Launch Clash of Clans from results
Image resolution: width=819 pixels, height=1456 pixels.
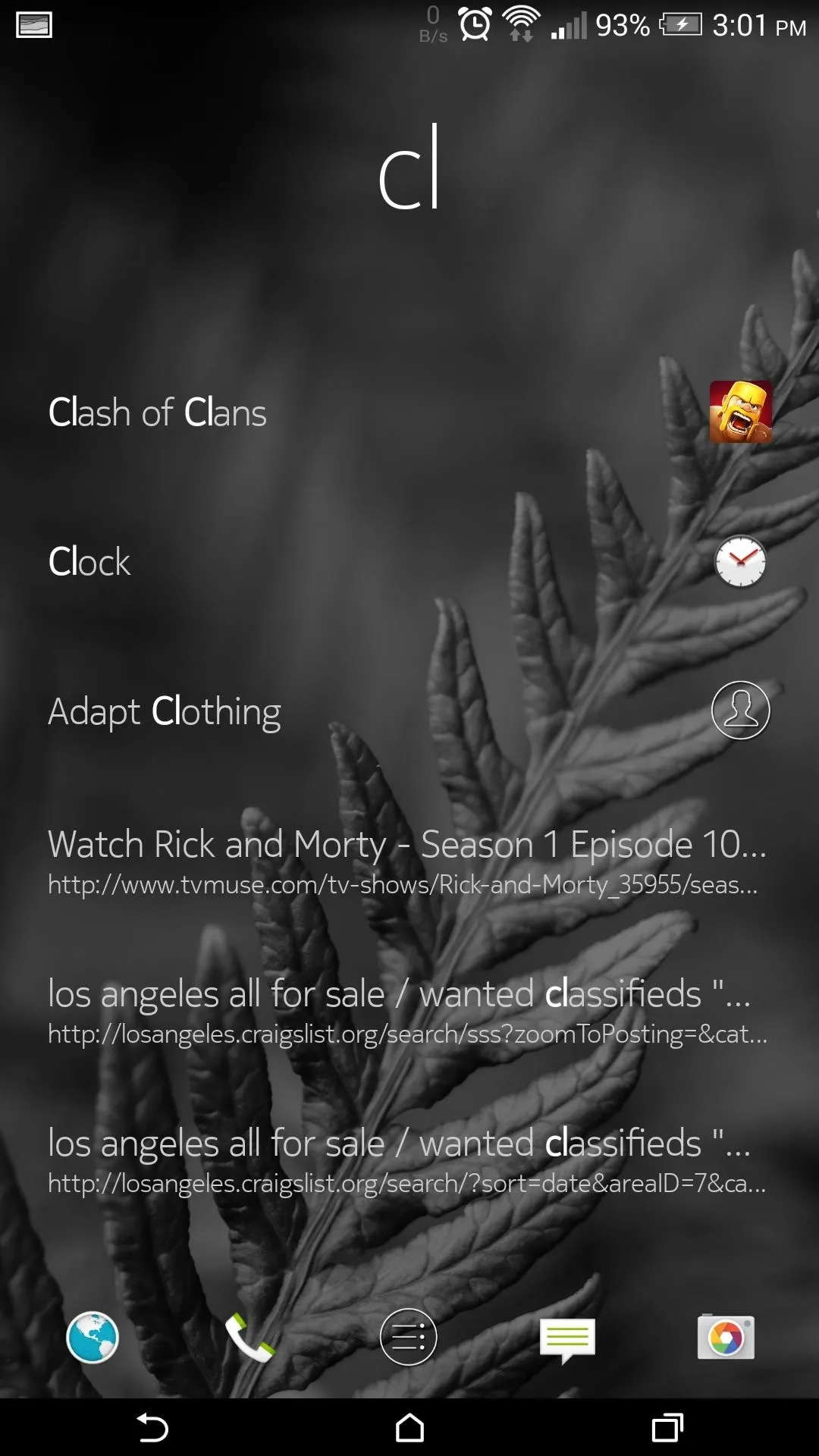coord(409,412)
